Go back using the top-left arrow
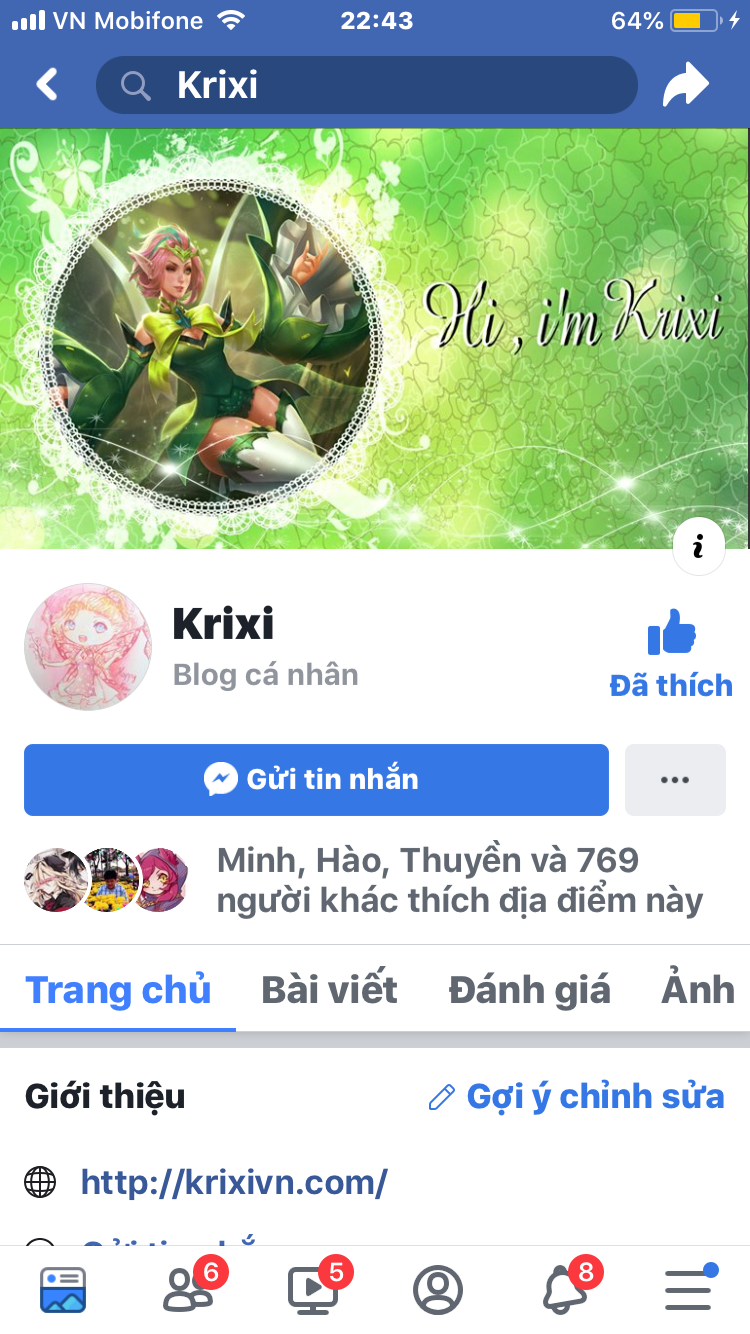 (47, 84)
